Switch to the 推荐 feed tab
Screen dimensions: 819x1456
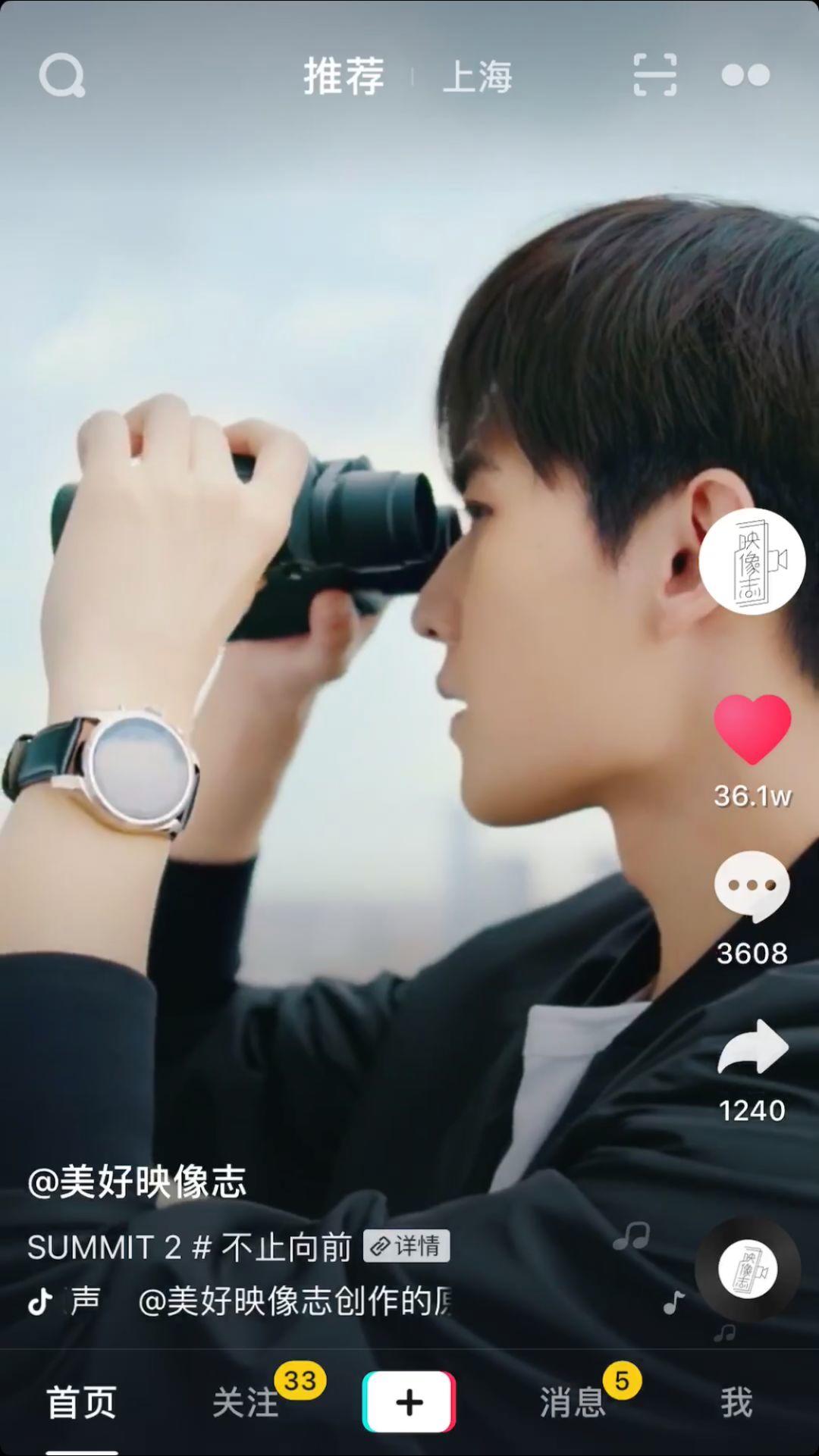[344, 77]
